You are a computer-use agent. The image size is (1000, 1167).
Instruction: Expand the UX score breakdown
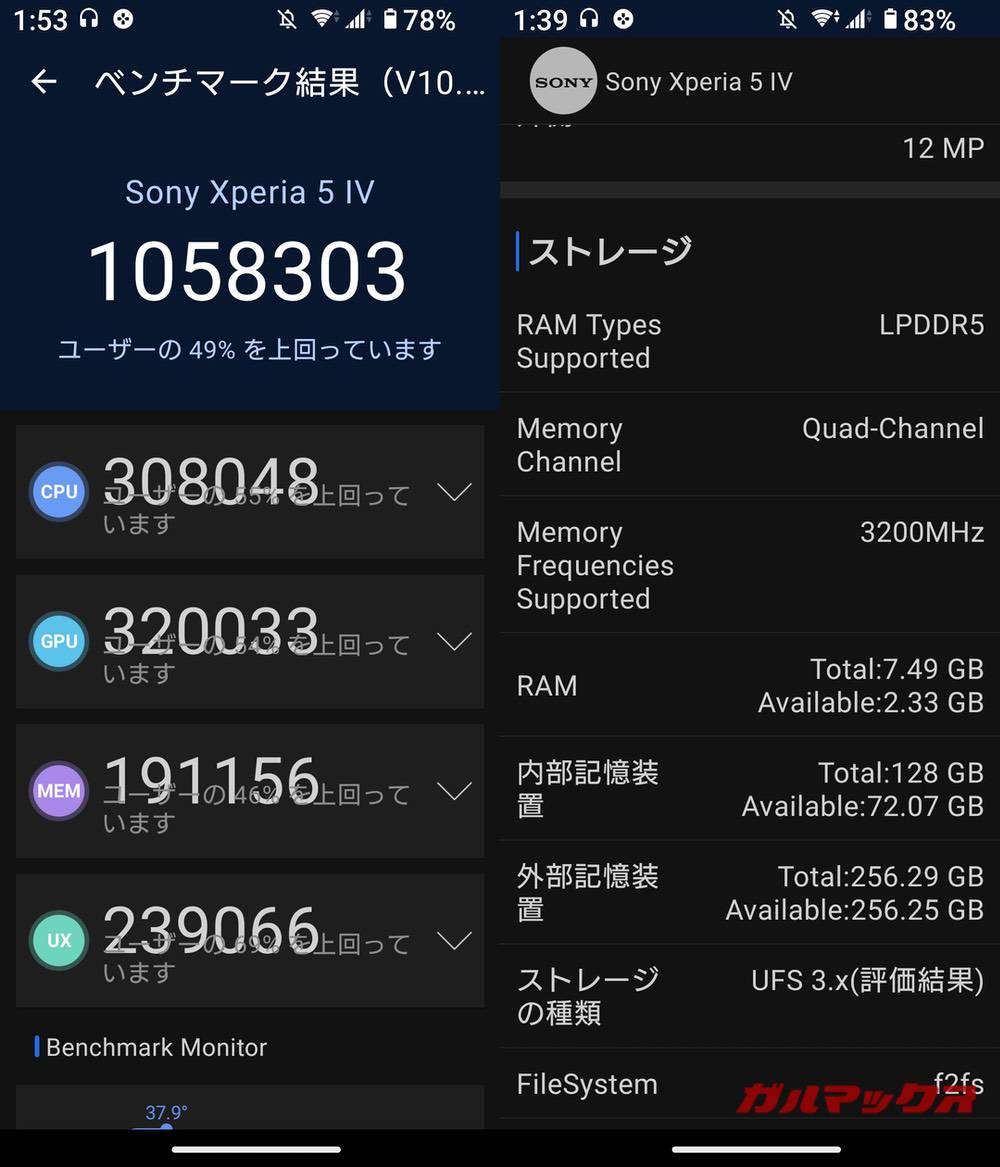(455, 940)
